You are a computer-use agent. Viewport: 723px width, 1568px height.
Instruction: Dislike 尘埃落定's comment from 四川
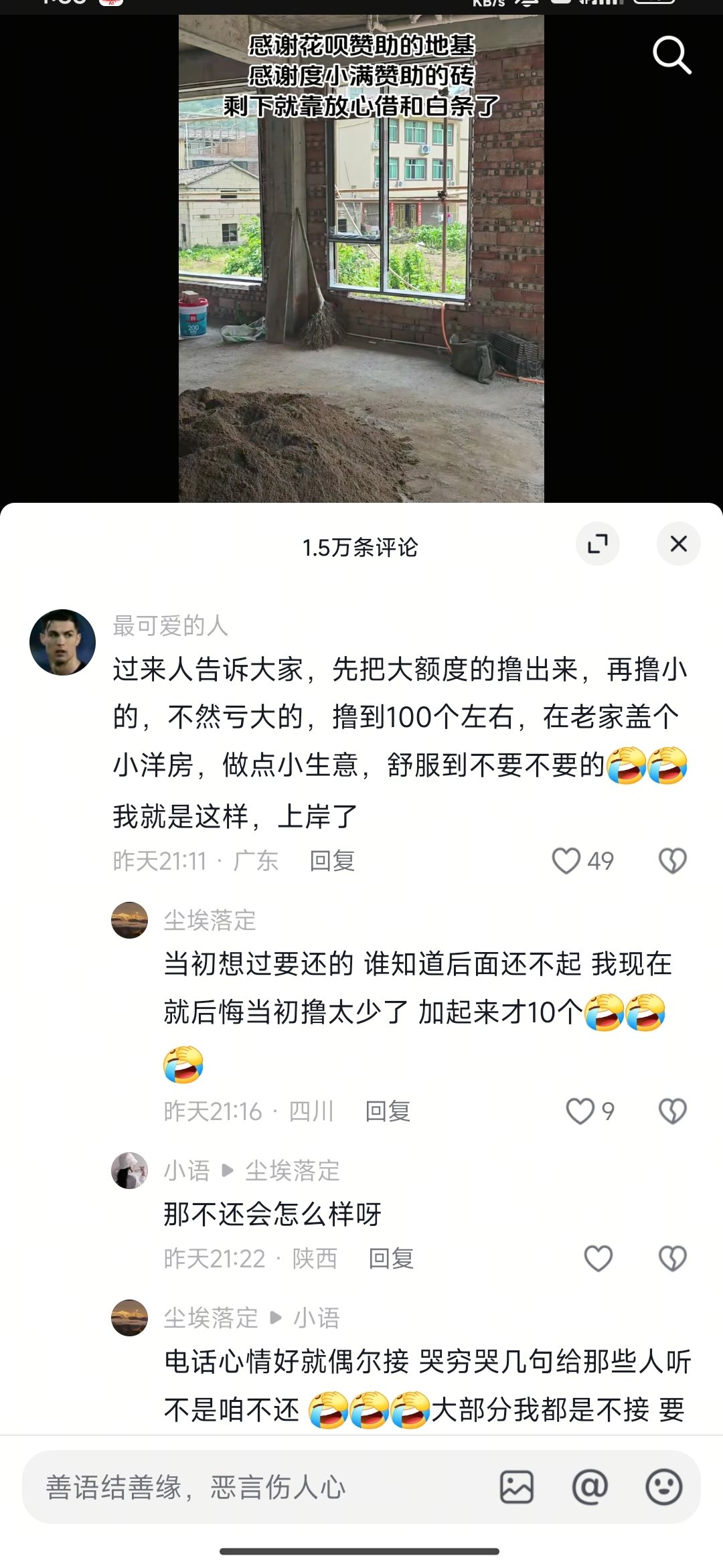click(x=672, y=1111)
